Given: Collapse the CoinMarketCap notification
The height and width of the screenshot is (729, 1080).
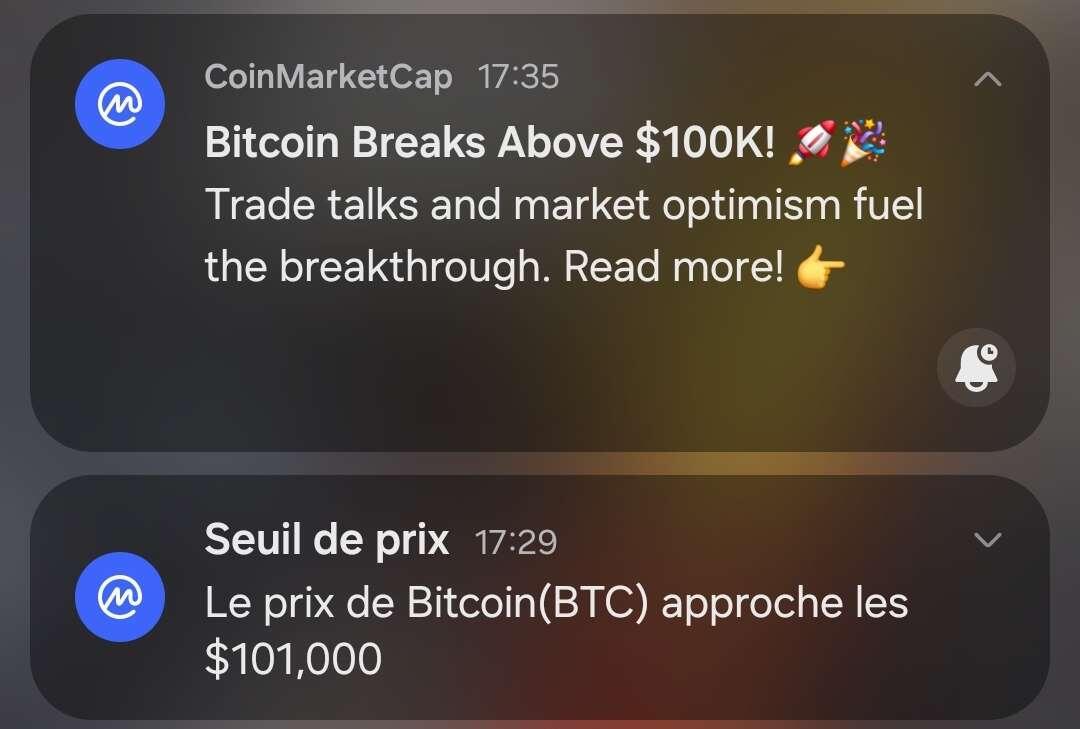Looking at the screenshot, I should click(987, 79).
